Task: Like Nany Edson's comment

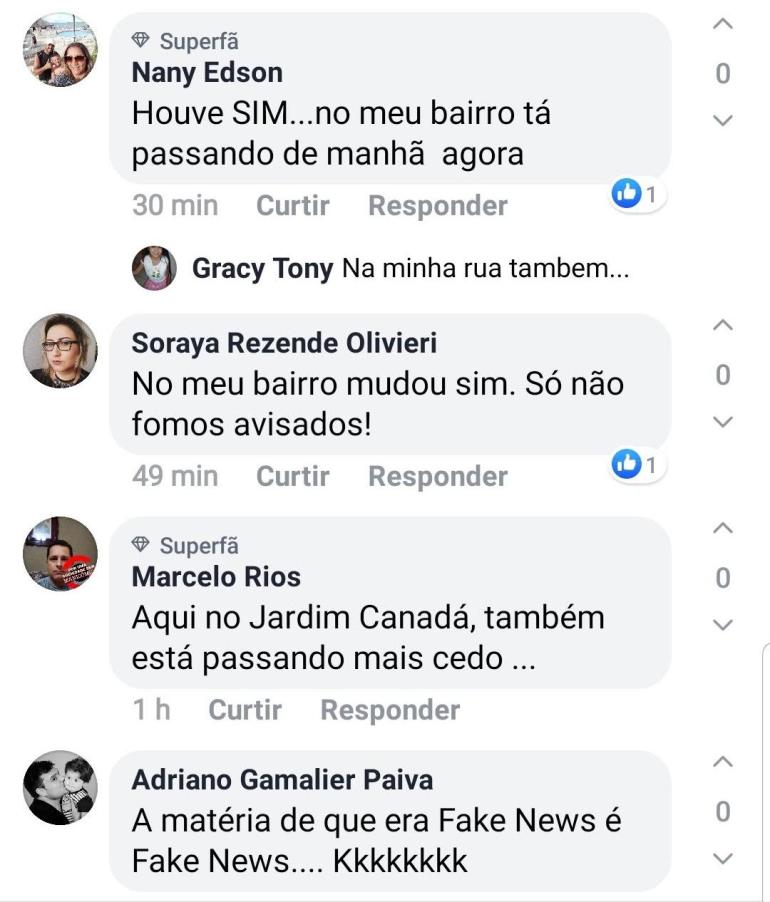Action: click(292, 206)
